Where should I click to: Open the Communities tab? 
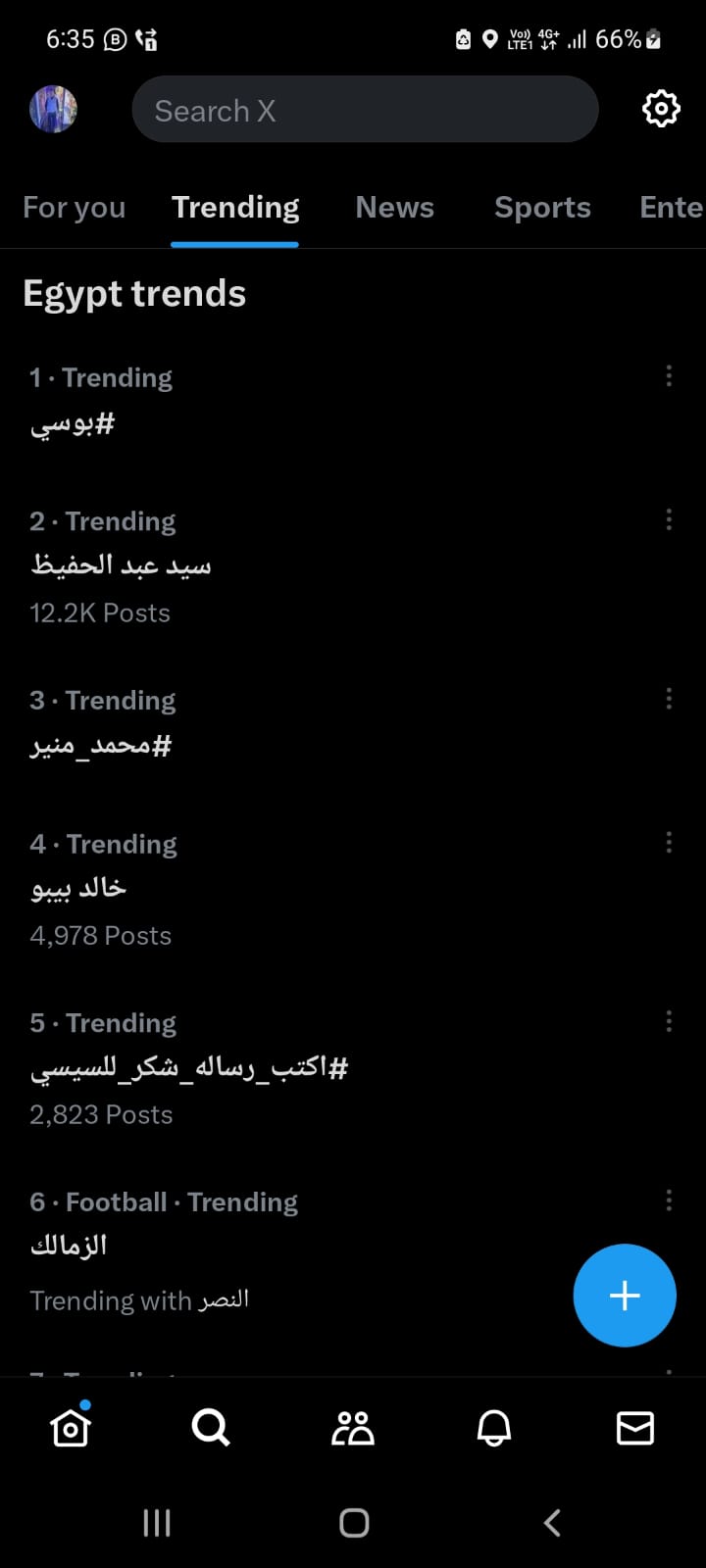[x=353, y=1428]
